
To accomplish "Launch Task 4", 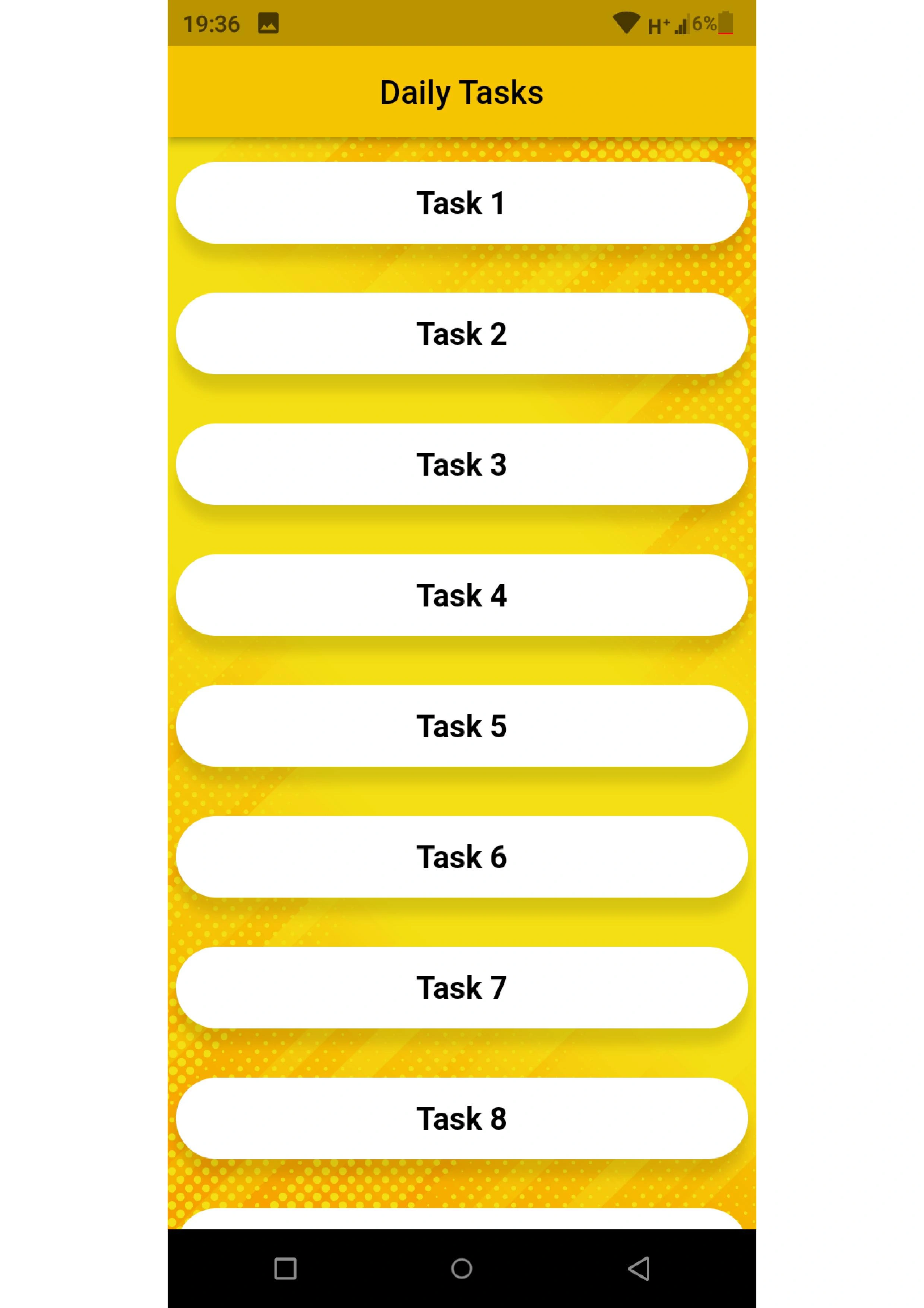I will [462, 595].
